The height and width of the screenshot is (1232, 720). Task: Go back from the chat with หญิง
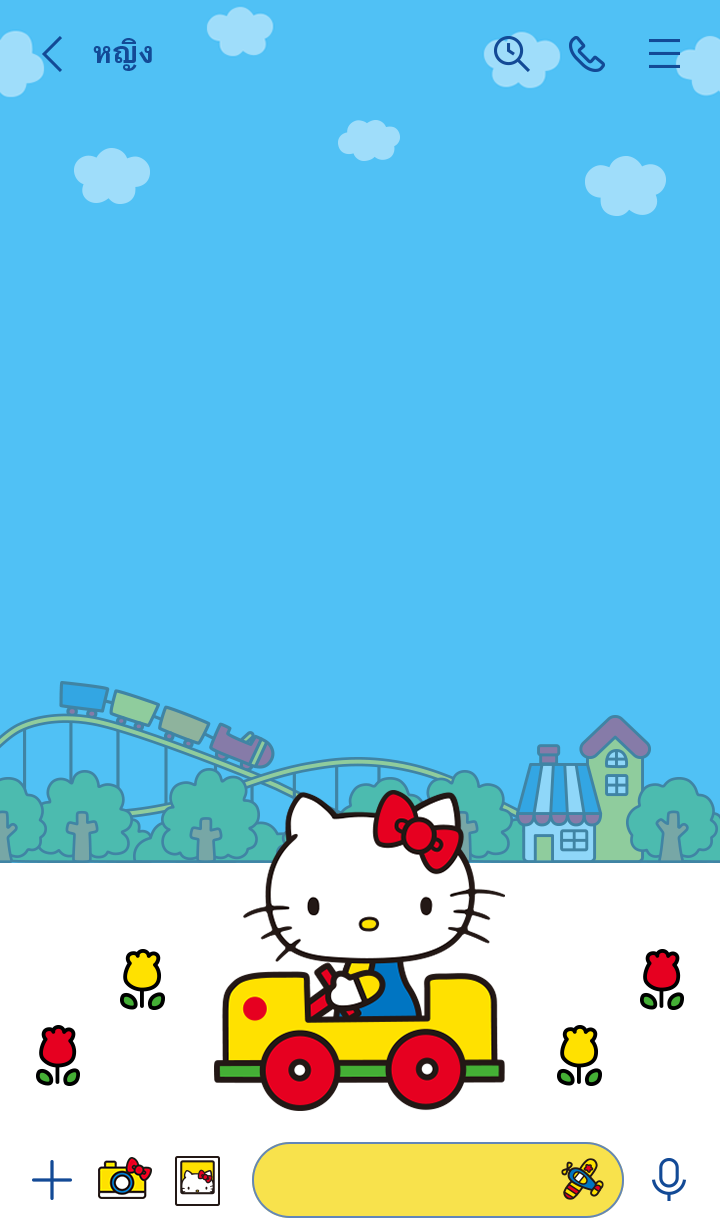(x=52, y=54)
